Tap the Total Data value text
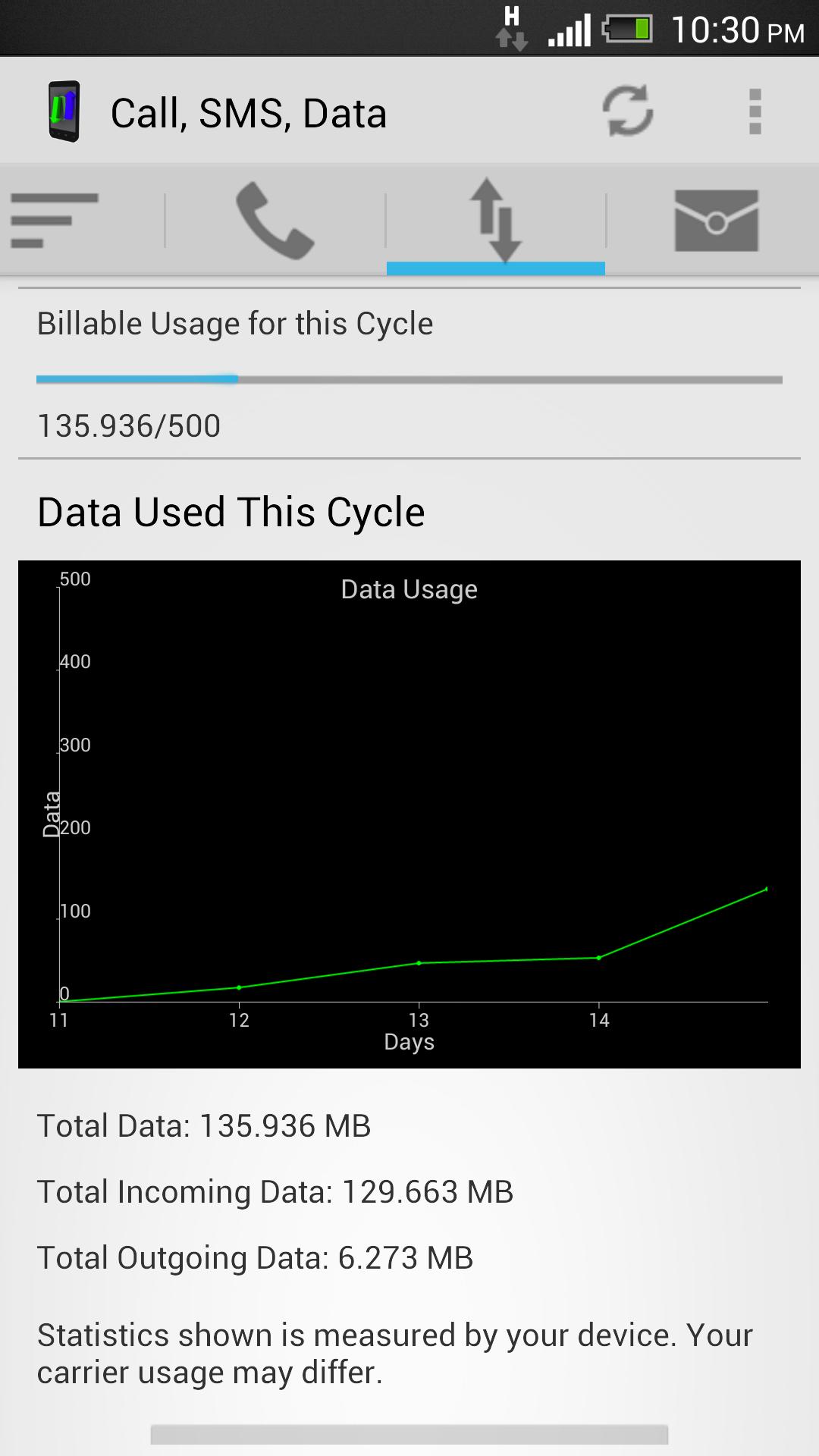819x1456 pixels. coord(205,1125)
